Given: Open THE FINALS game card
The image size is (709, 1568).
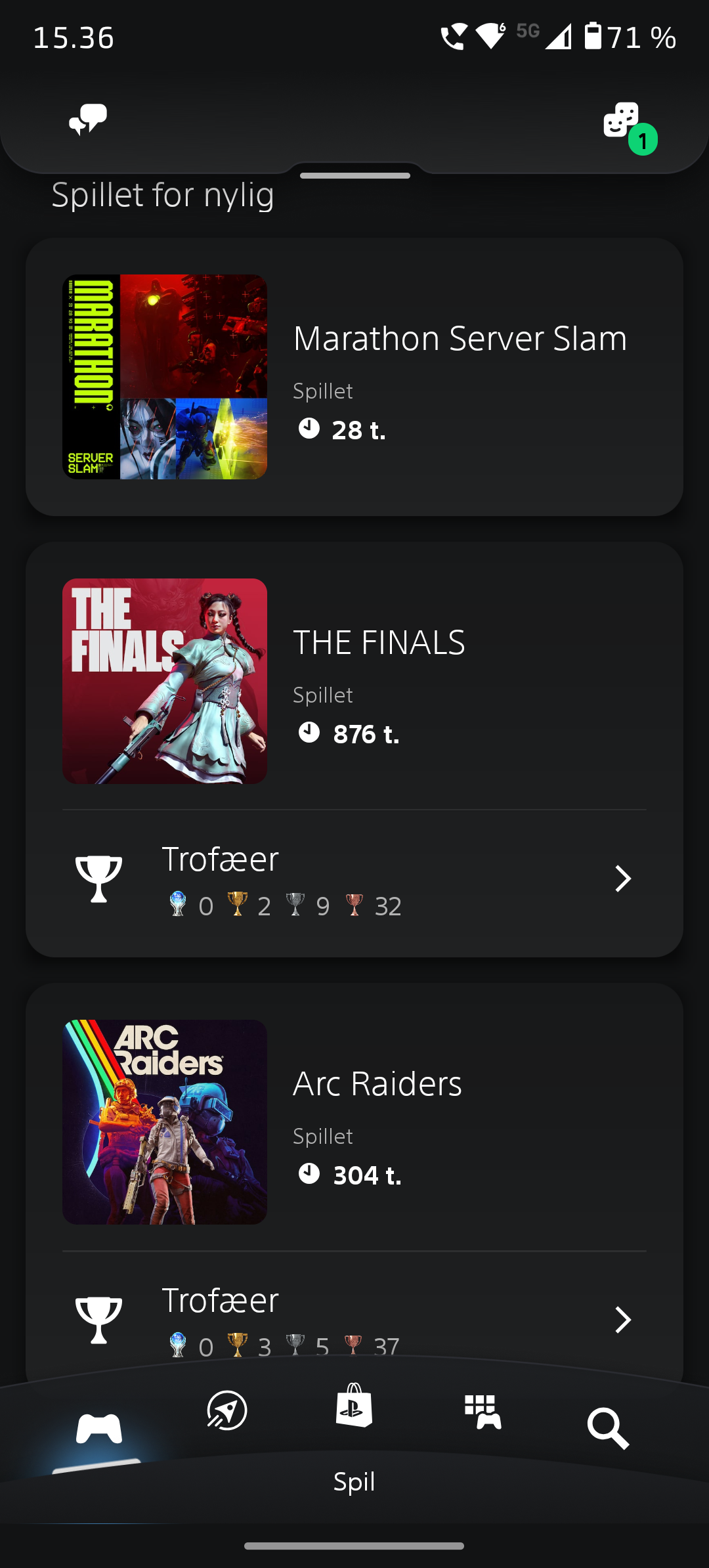Looking at the screenshot, I should 354,680.
